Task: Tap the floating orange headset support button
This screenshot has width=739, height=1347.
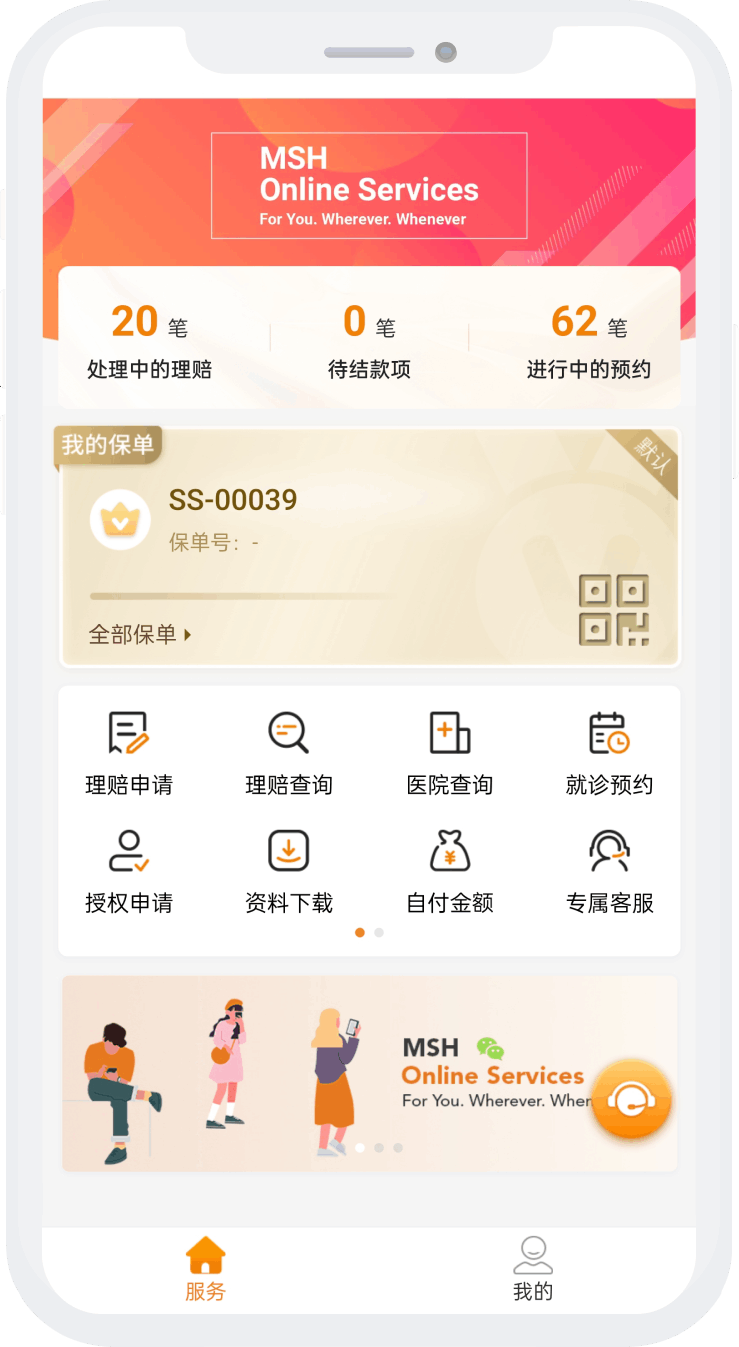Action: (x=631, y=1099)
